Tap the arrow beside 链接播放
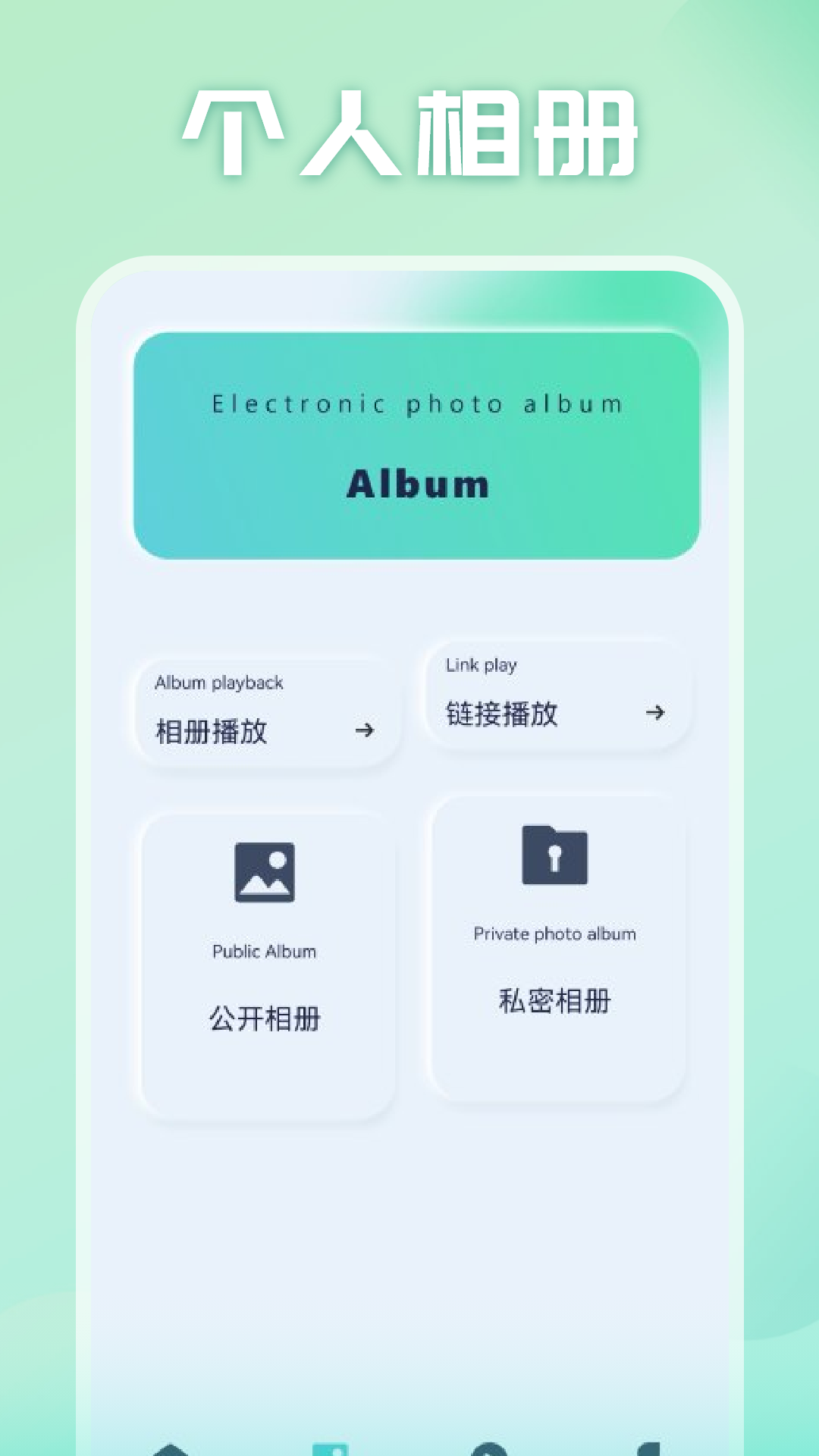The width and height of the screenshot is (819, 1456). point(655,713)
